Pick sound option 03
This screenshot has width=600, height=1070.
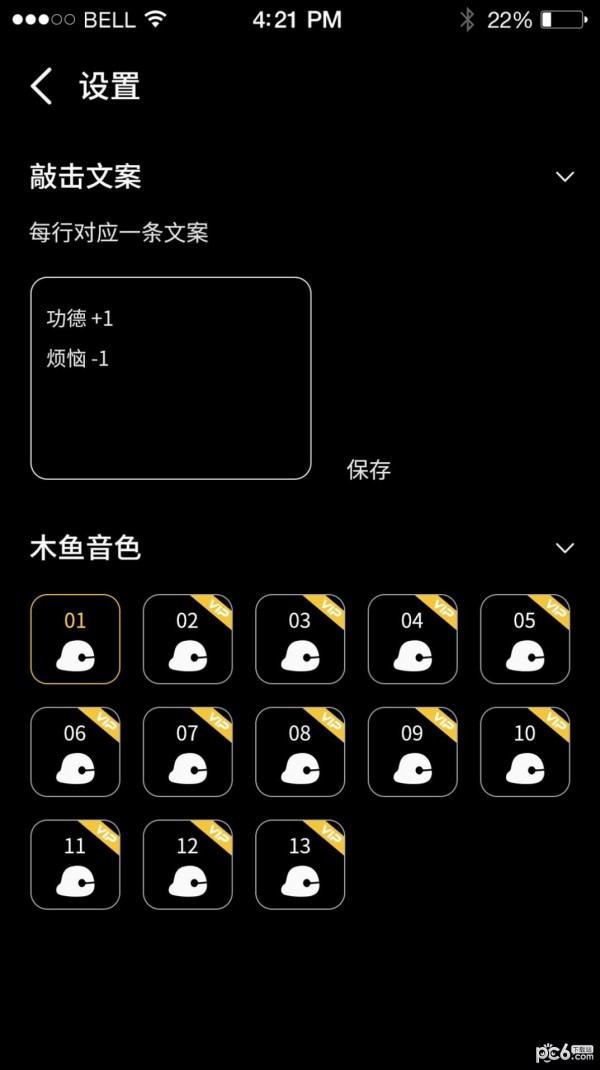(300, 639)
